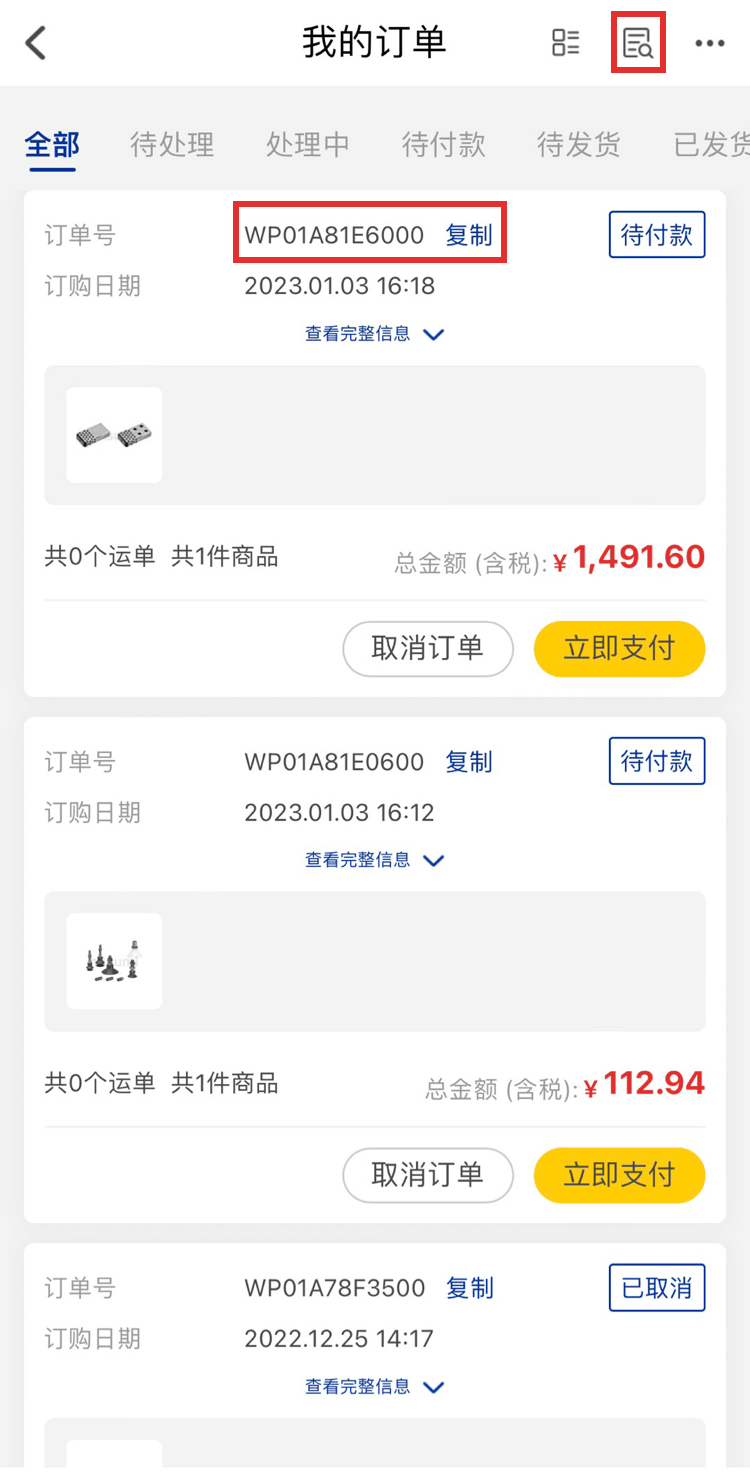The height and width of the screenshot is (1481, 750).
Task: Show orders under the 待付款 tab
Action: [x=444, y=145]
